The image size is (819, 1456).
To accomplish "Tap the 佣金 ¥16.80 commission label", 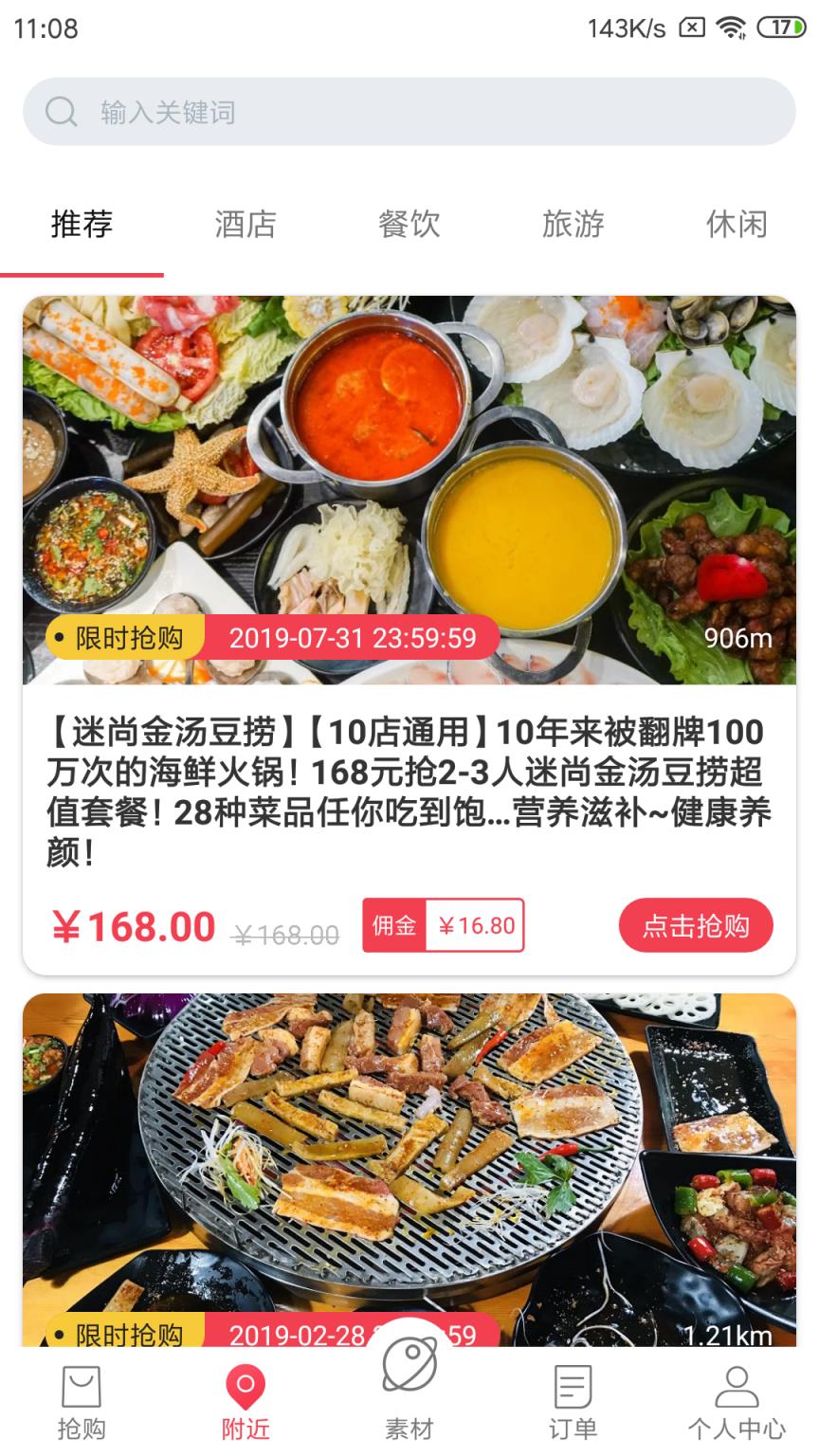I will pyautogui.click(x=442, y=925).
